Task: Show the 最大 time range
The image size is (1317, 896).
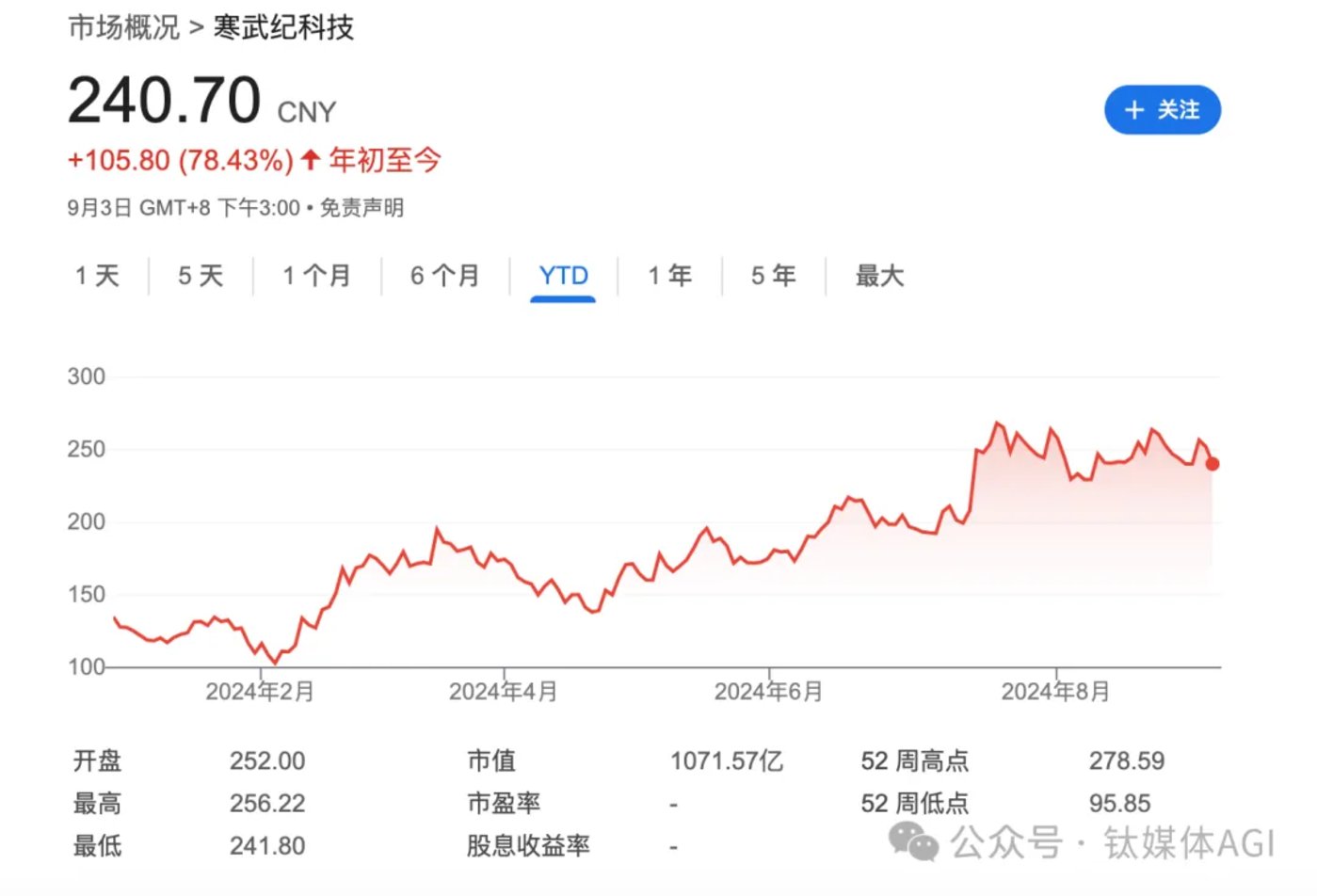Action: point(879,276)
